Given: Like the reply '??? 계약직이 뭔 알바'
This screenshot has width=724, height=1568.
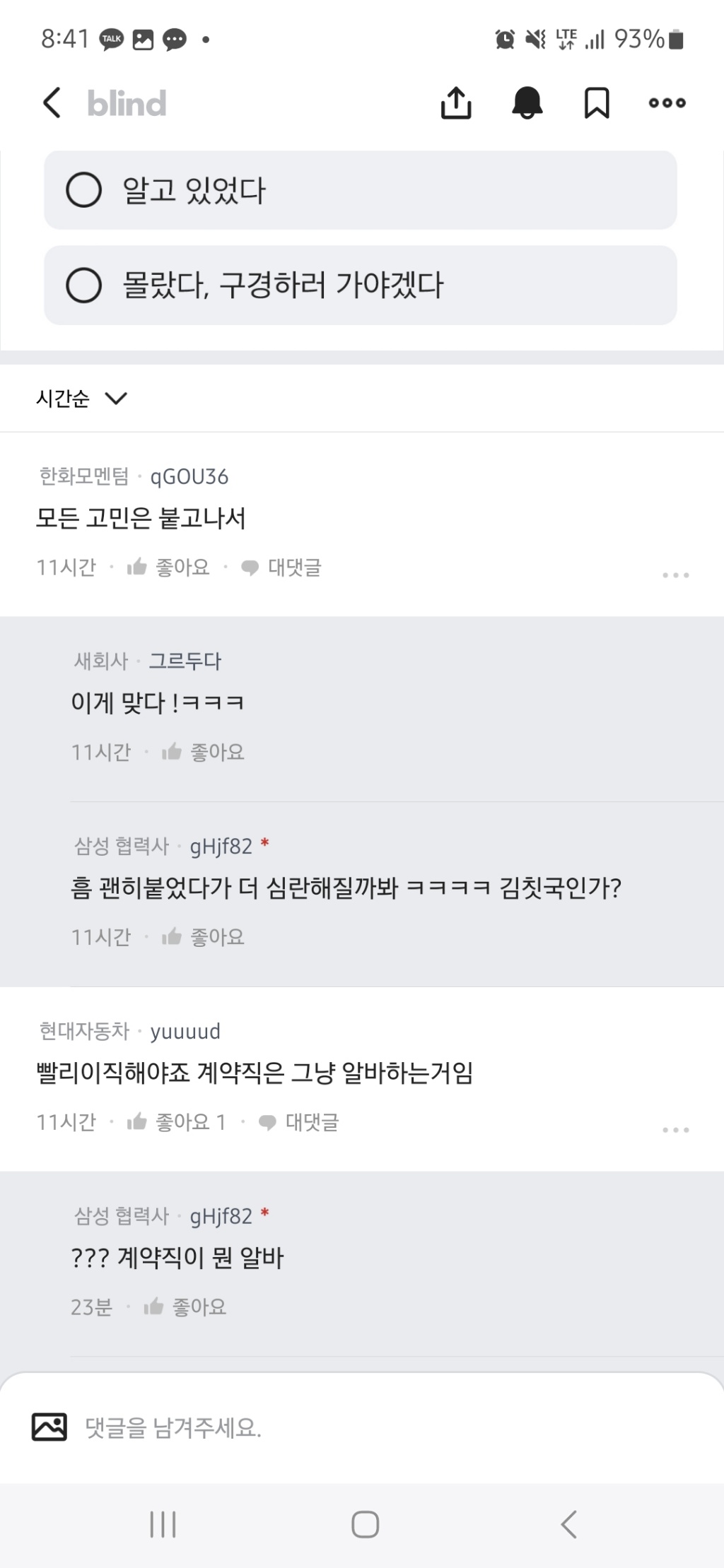Looking at the screenshot, I should click(185, 1307).
